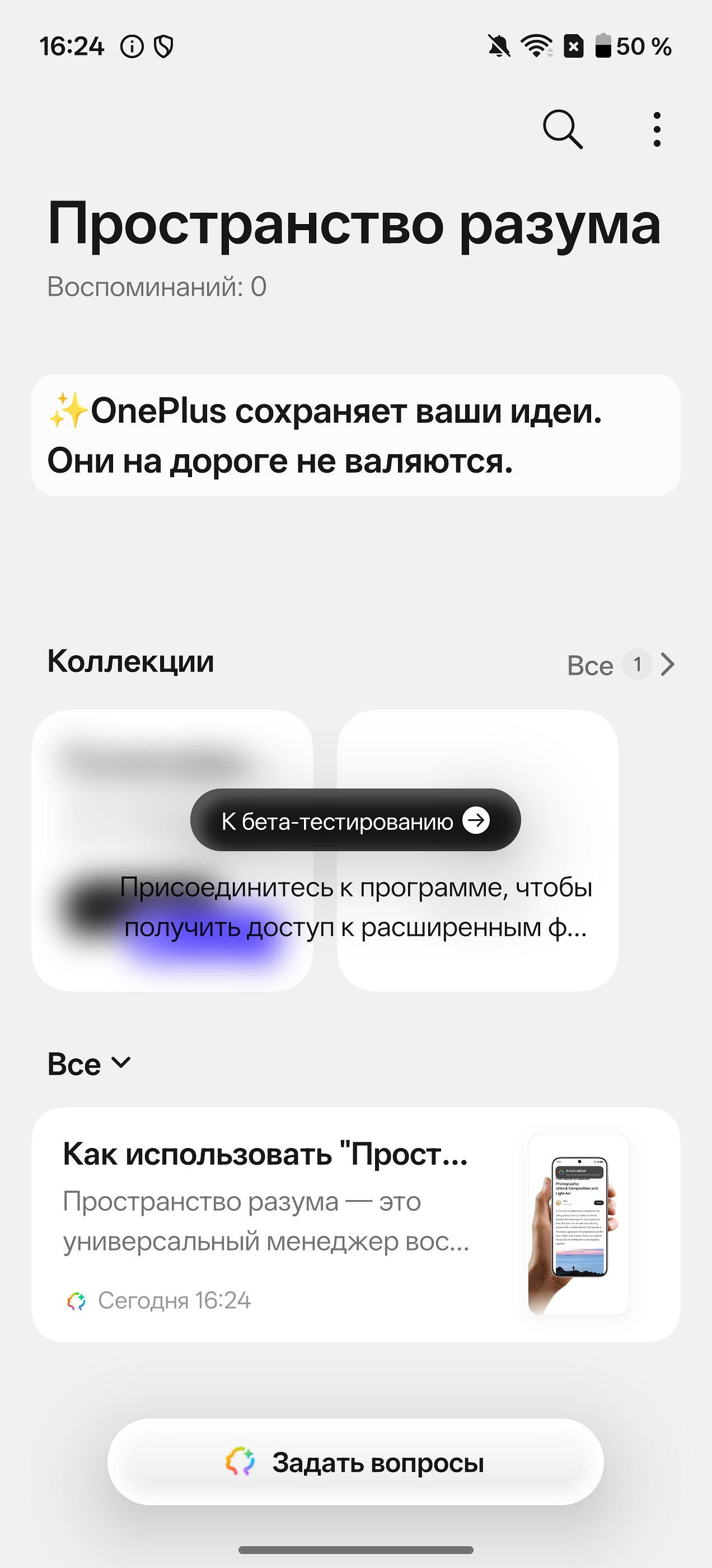
Task: Open the search icon
Action: (x=563, y=129)
